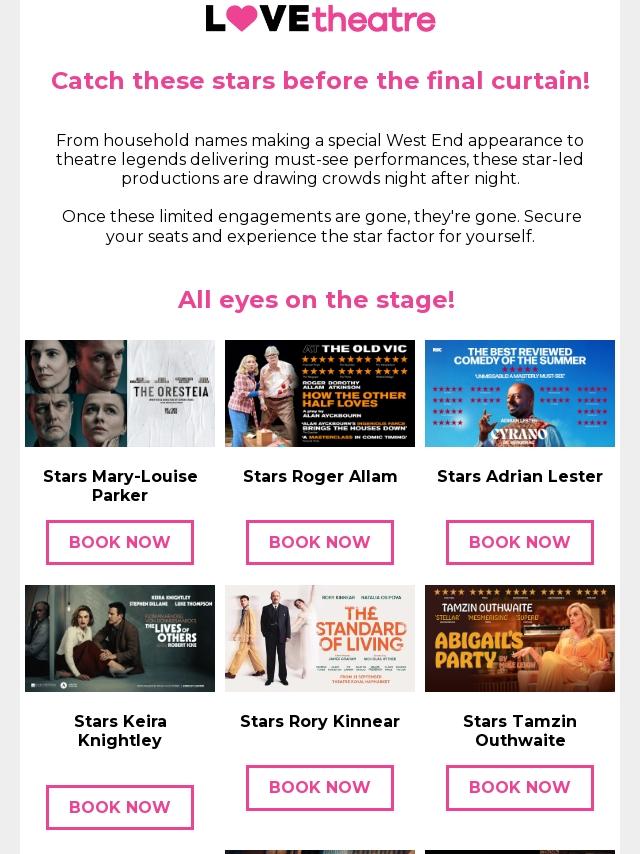Book tickets for the Adrian Lester show
640x854 pixels.
(520, 542)
